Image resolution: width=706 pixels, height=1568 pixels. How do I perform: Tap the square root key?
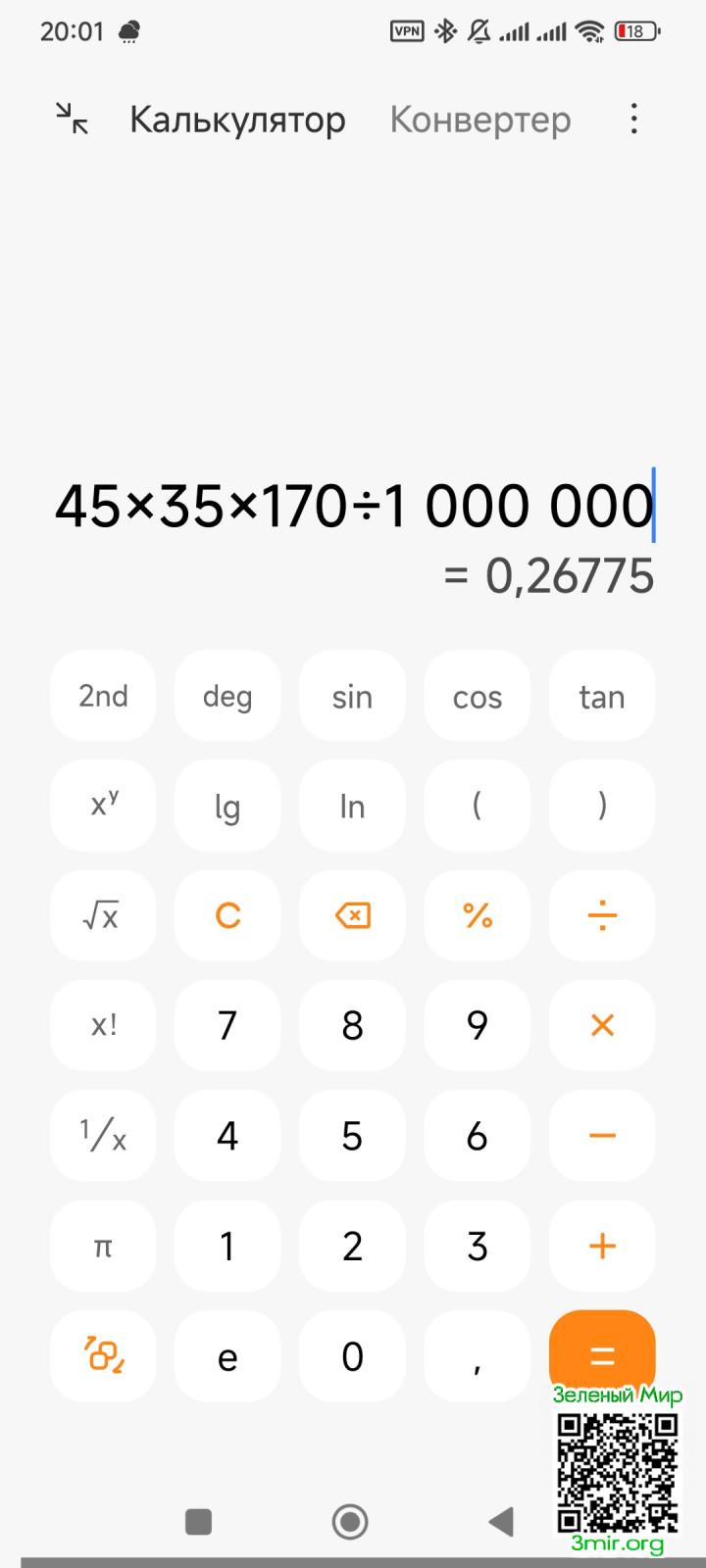tap(103, 915)
